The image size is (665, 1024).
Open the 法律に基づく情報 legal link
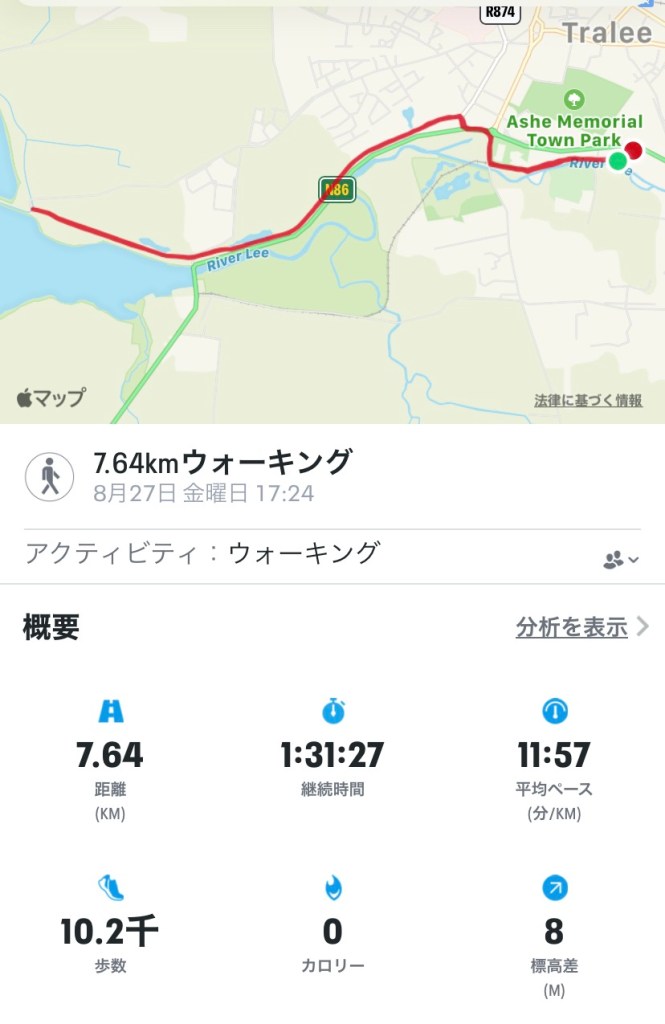[x=588, y=400]
